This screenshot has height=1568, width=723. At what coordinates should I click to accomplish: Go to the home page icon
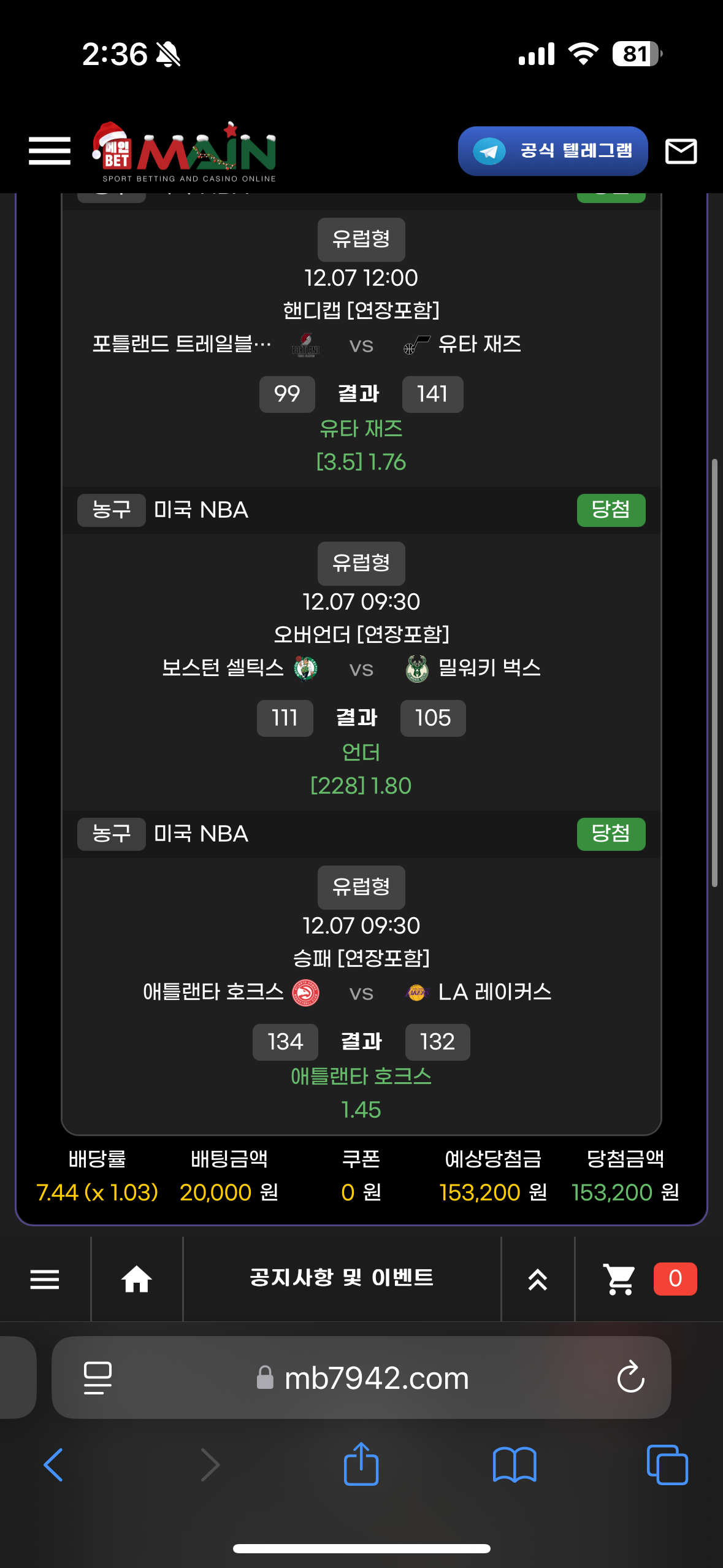coord(137,1279)
